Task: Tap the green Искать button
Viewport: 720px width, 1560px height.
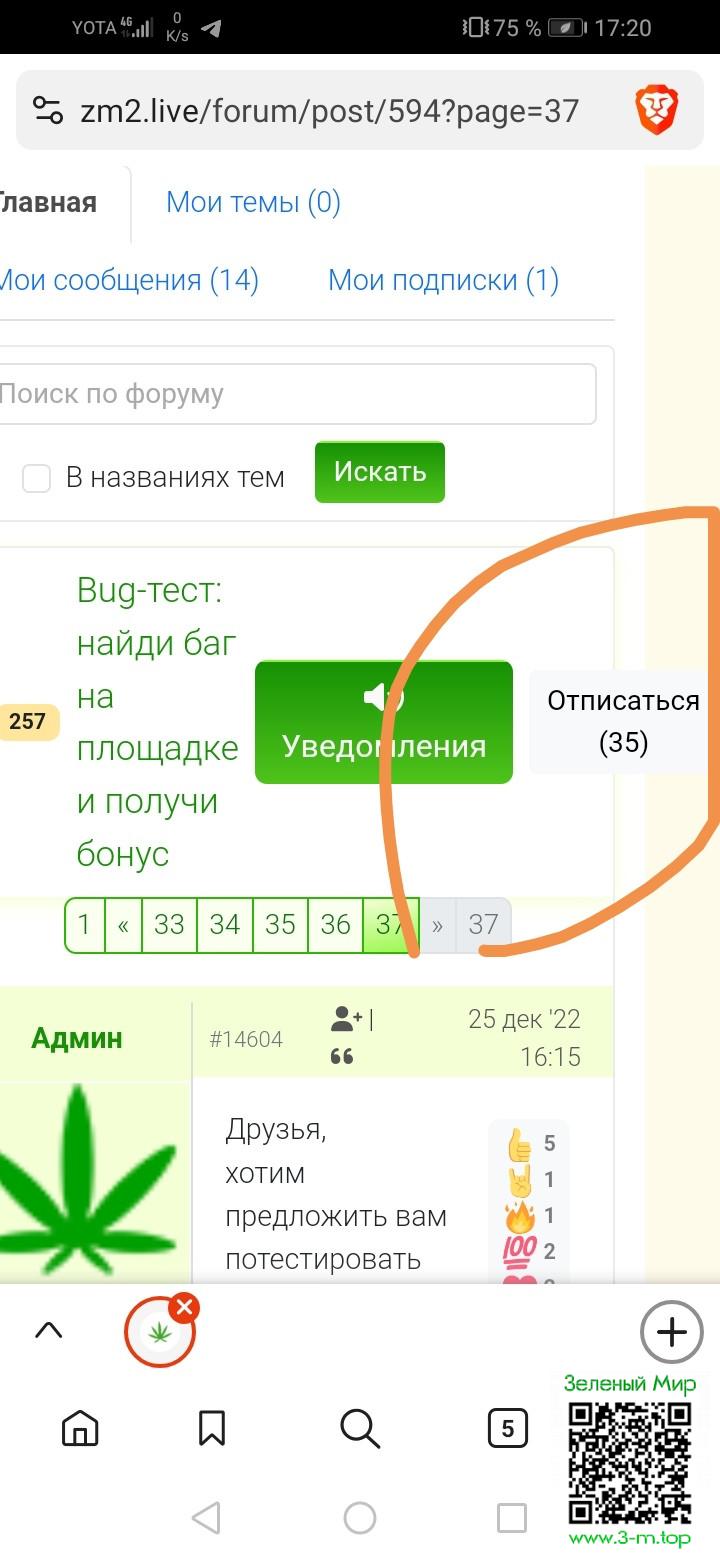Action: (x=379, y=472)
